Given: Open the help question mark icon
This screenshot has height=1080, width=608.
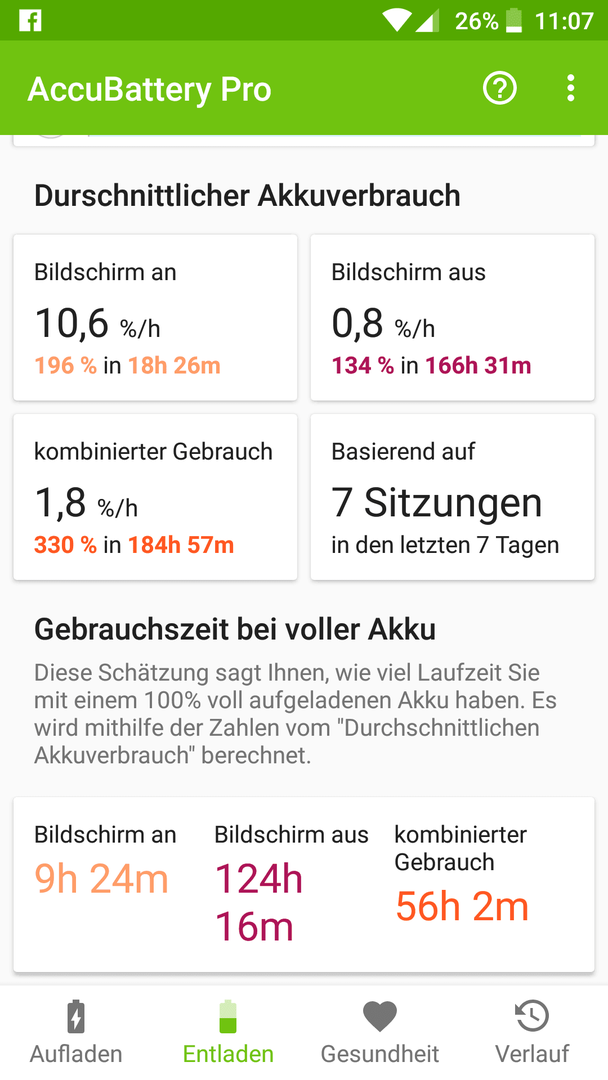Looking at the screenshot, I should (x=499, y=88).
